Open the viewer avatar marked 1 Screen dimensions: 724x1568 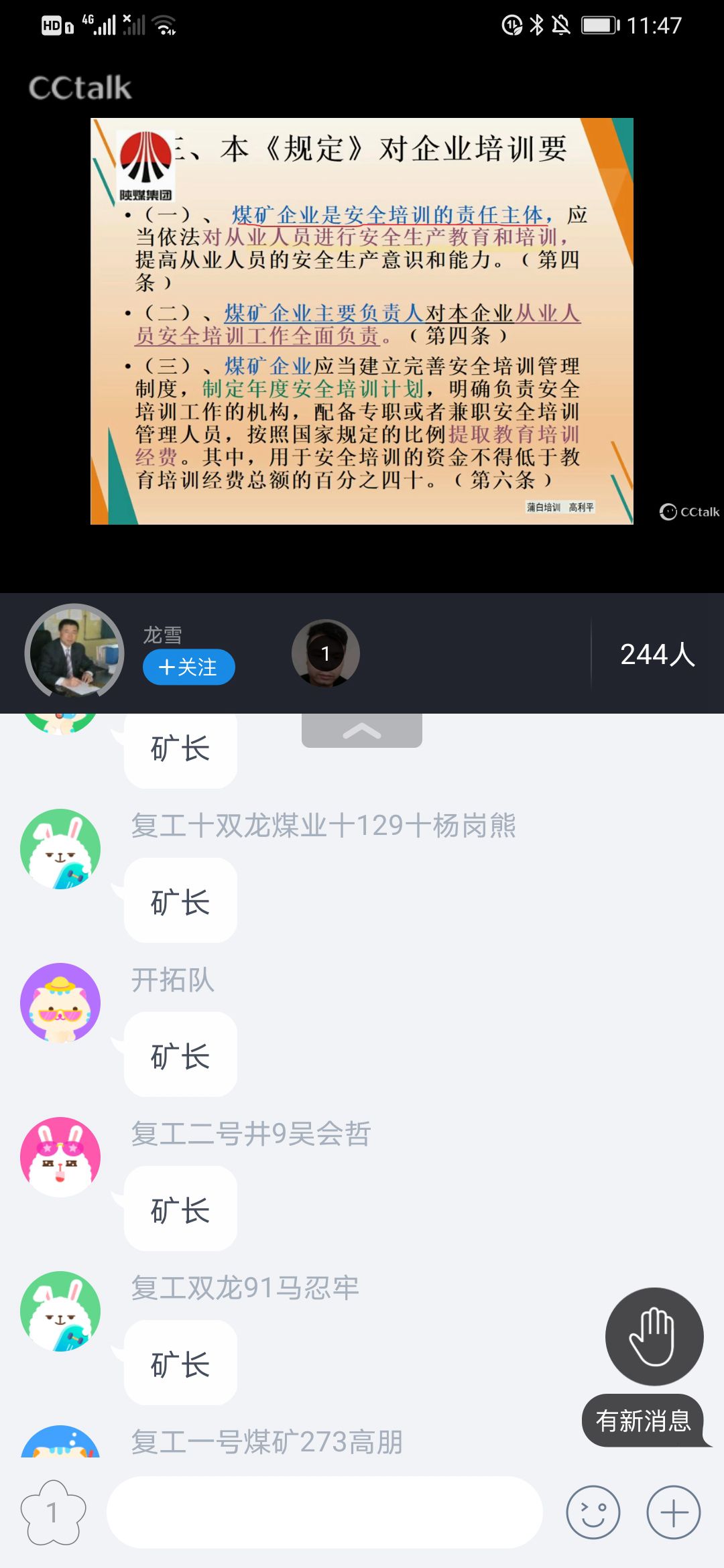326,653
